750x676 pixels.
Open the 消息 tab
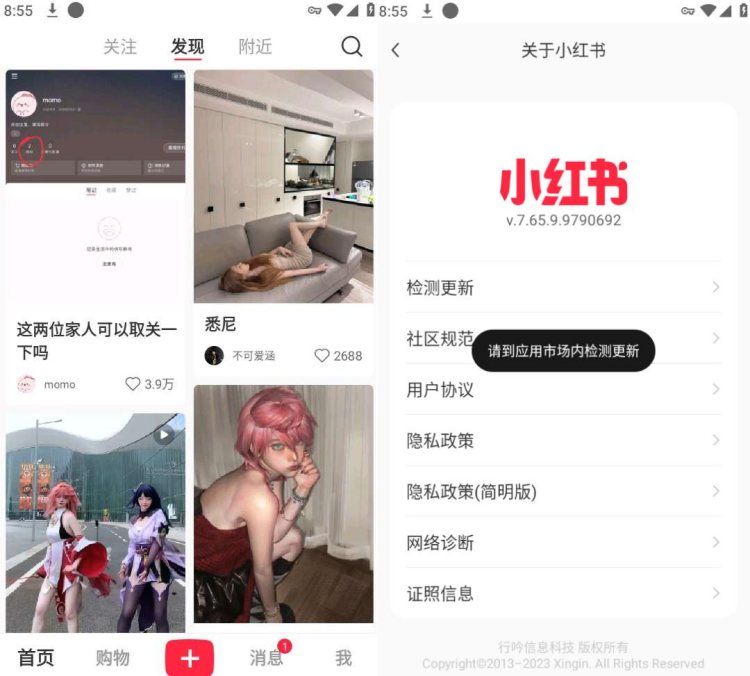(x=266, y=657)
